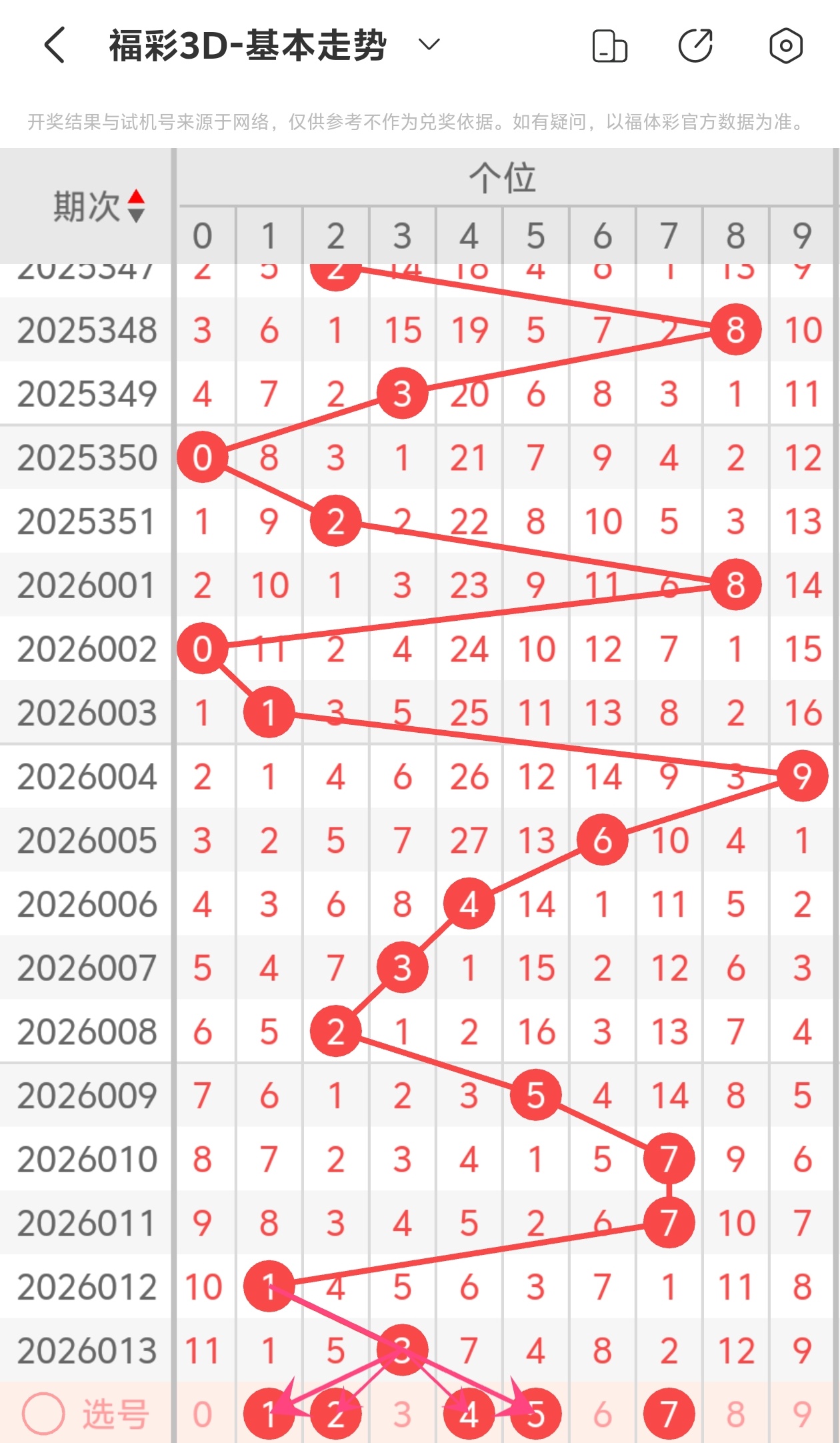840x1443 pixels.
Task: Share this trend chart
Action: click(x=695, y=46)
